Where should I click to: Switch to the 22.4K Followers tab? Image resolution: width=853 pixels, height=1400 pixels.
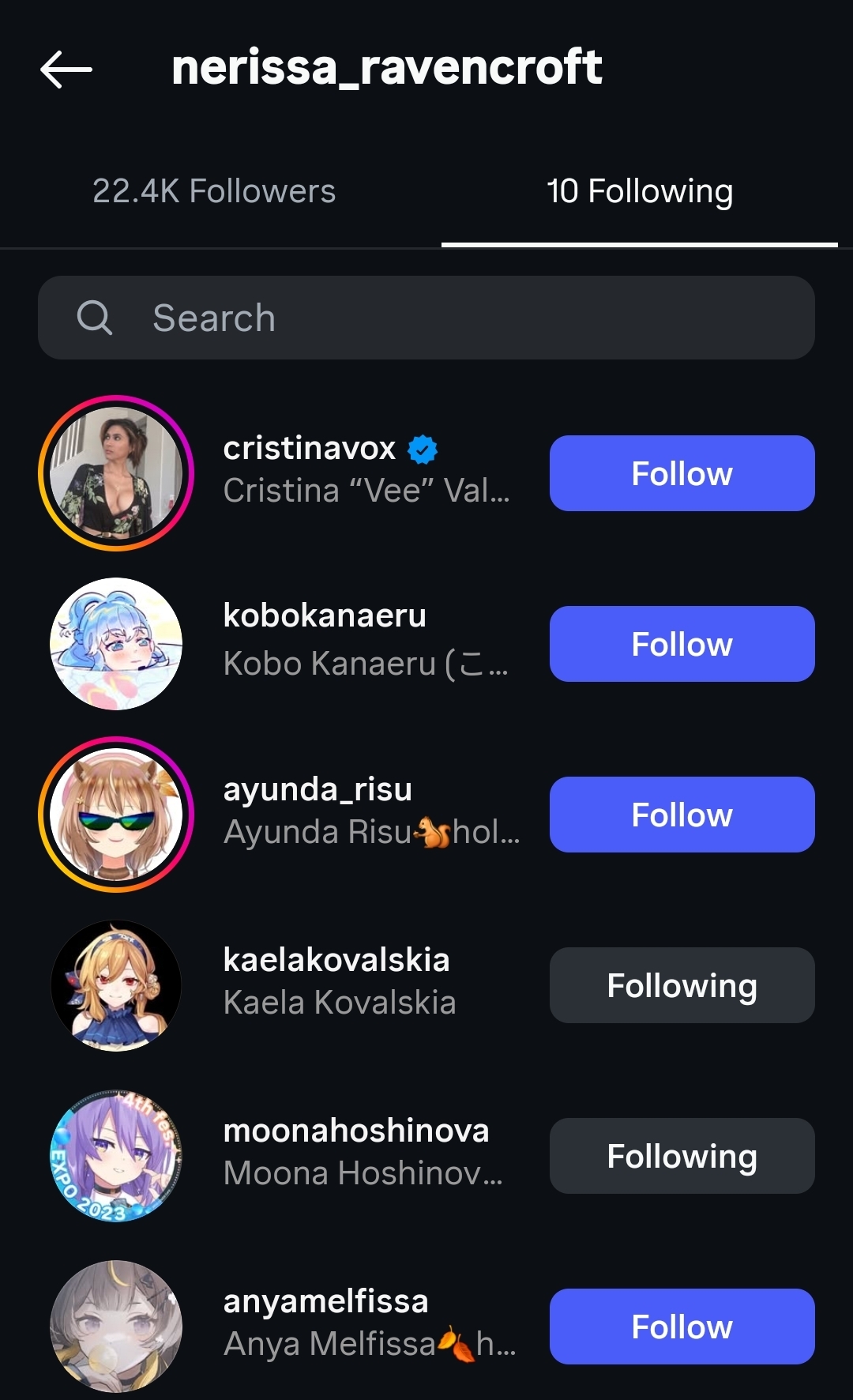tap(214, 191)
